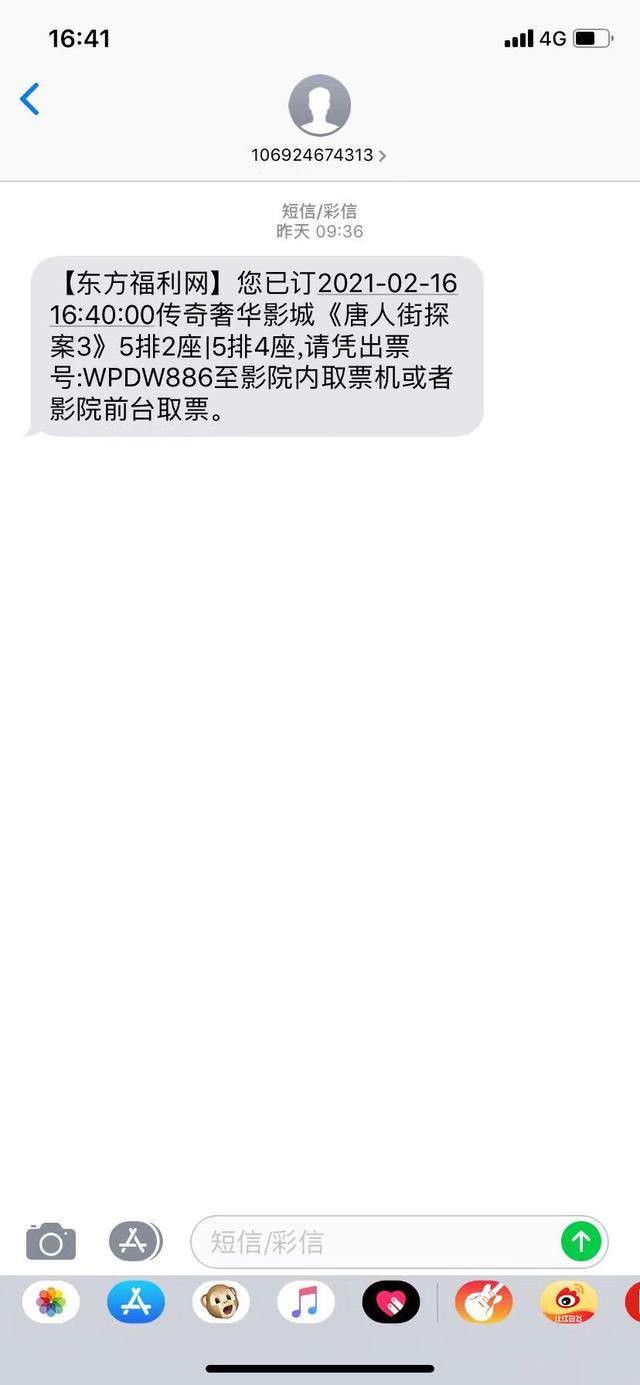640x1385 pixels.
Task: Open the GarageBand guitar app
Action: click(484, 1302)
